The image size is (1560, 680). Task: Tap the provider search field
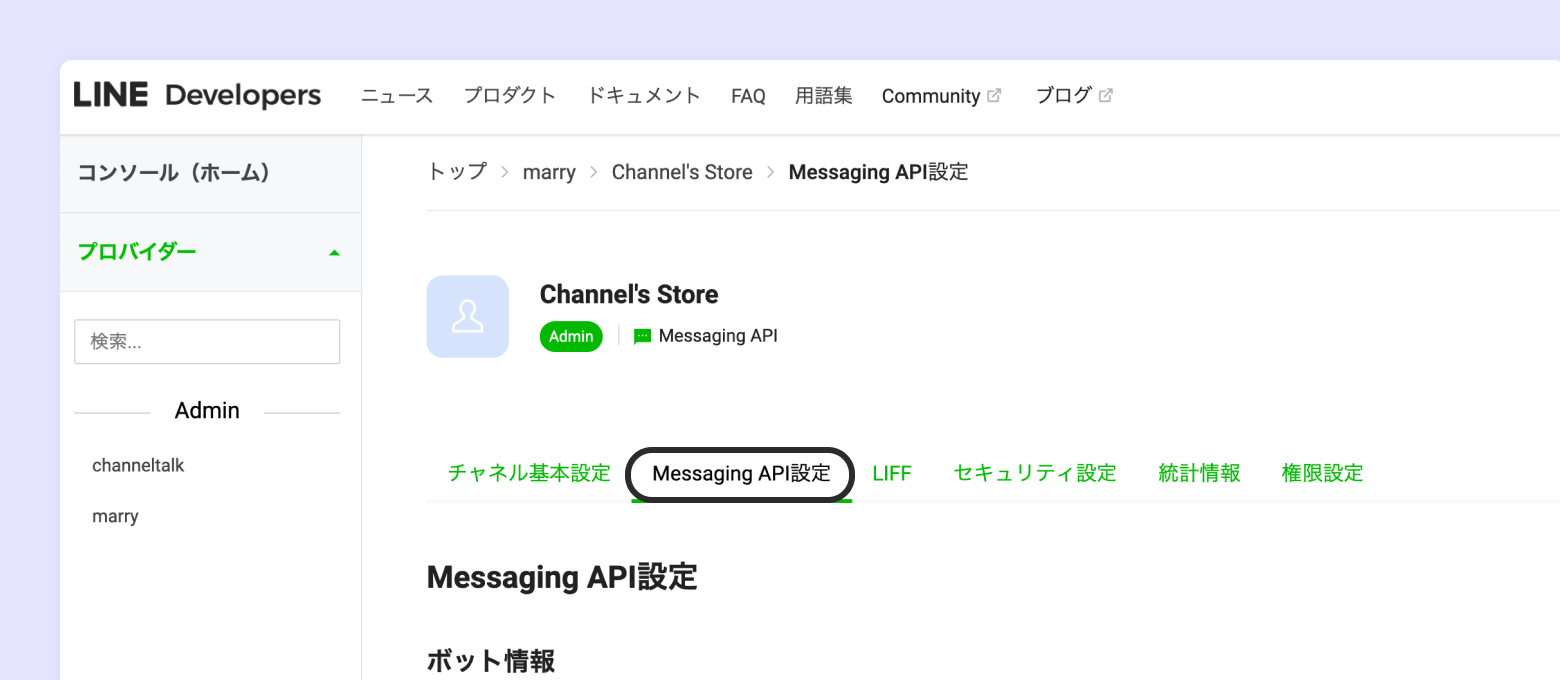[x=207, y=342]
